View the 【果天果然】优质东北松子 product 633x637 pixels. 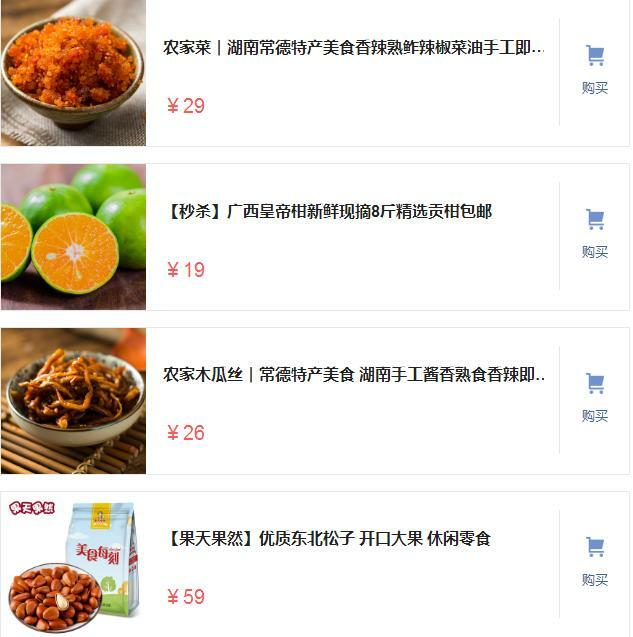(x=328, y=540)
